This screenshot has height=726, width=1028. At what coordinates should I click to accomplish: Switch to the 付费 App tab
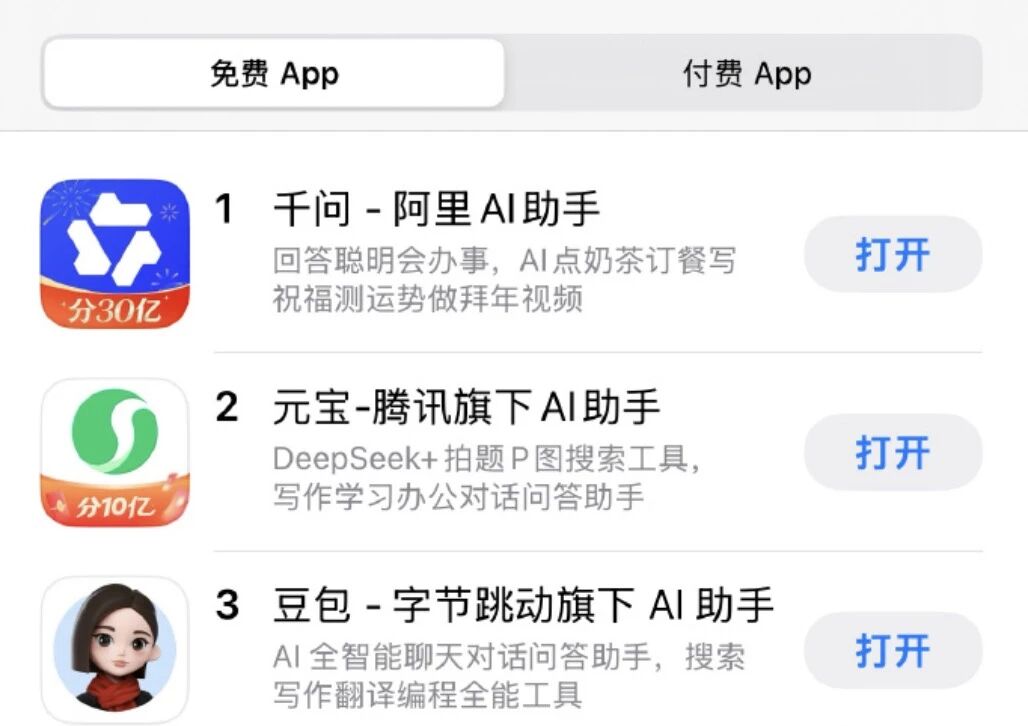click(746, 73)
